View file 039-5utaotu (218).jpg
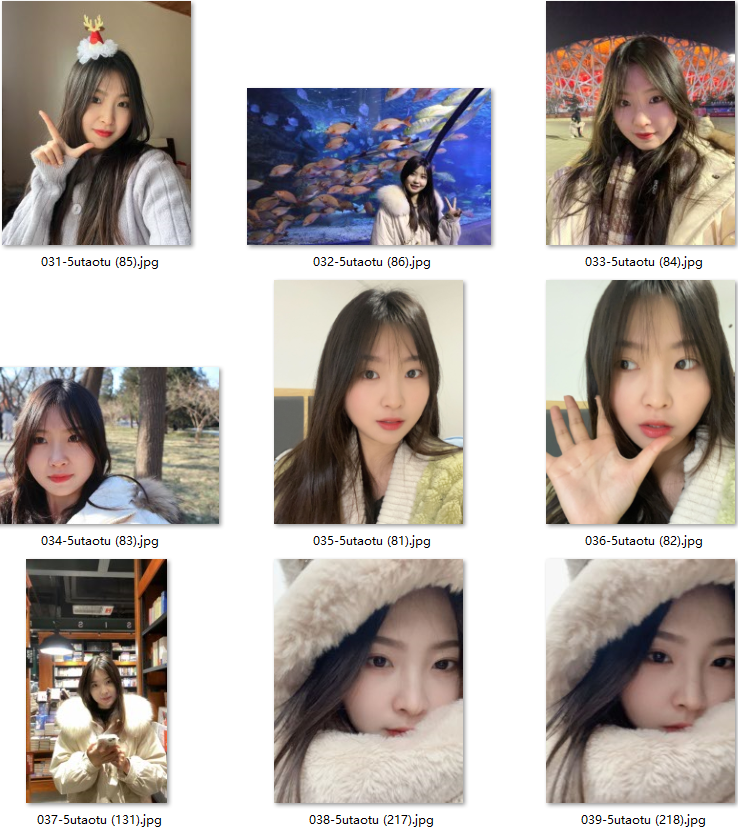Image resolution: width=738 pixels, height=829 pixels. click(640, 681)
